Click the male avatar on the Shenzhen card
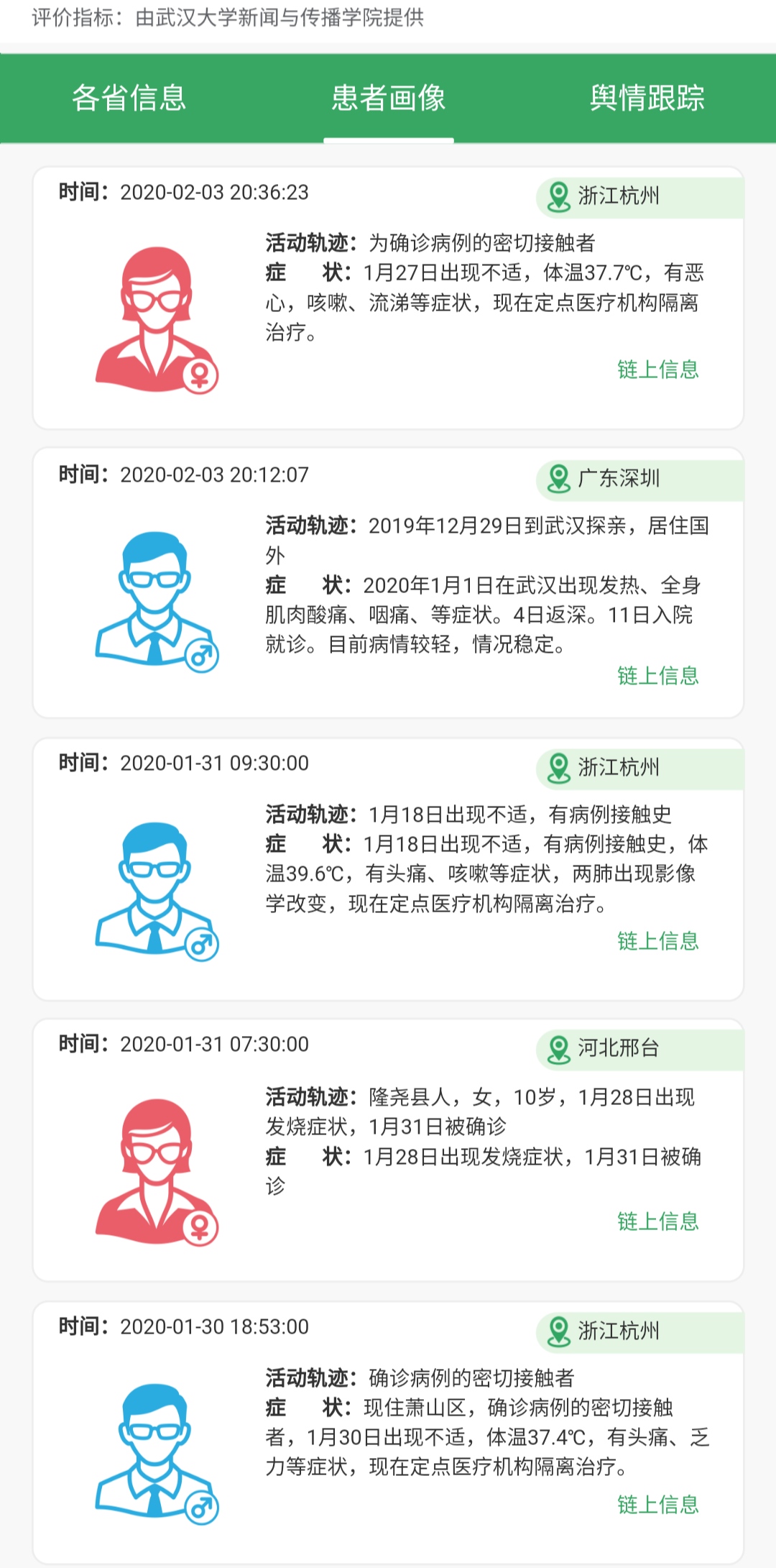This screenshot has height=1568, width=776. [x=154, y=597]
